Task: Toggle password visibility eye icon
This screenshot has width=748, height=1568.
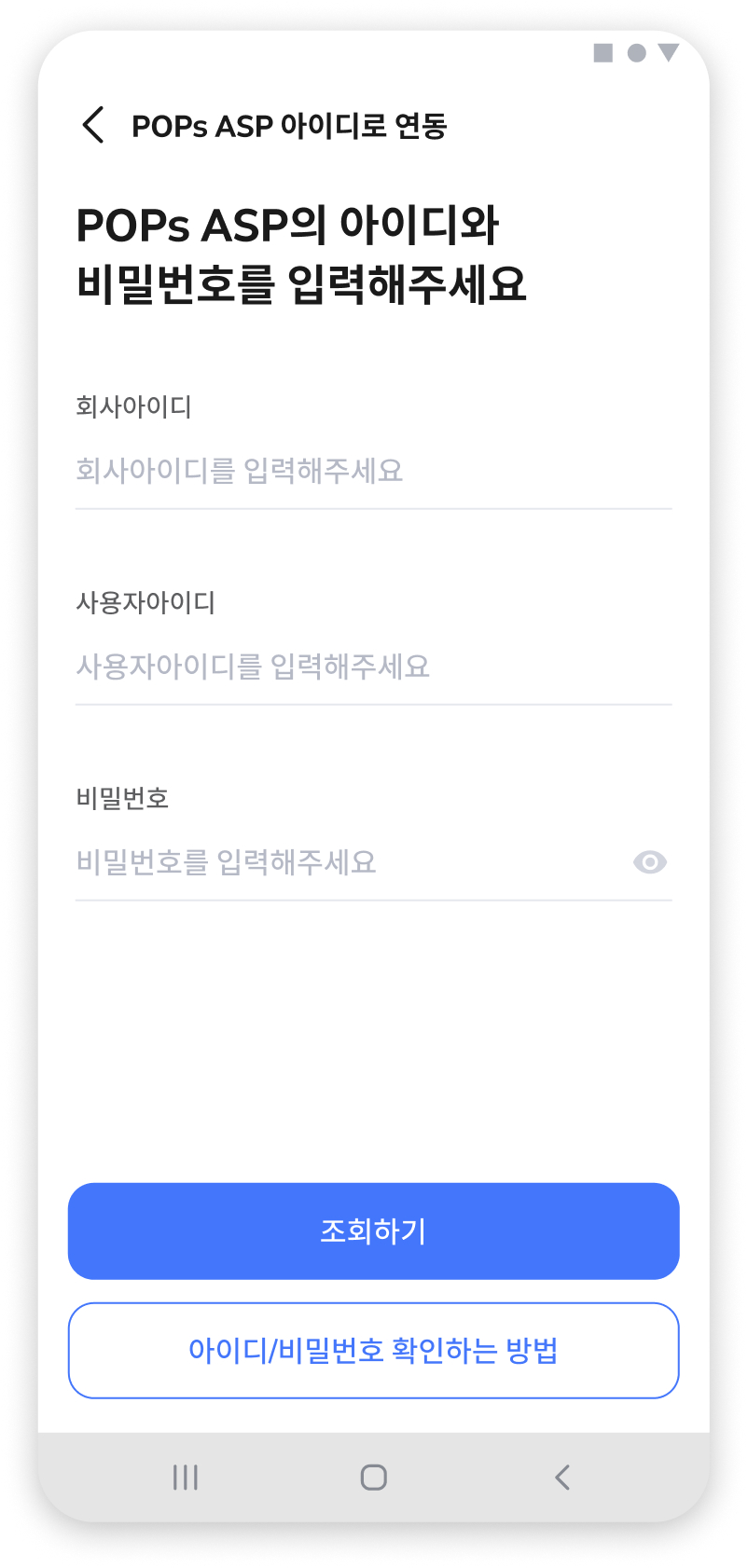Action: pos(649,862)
